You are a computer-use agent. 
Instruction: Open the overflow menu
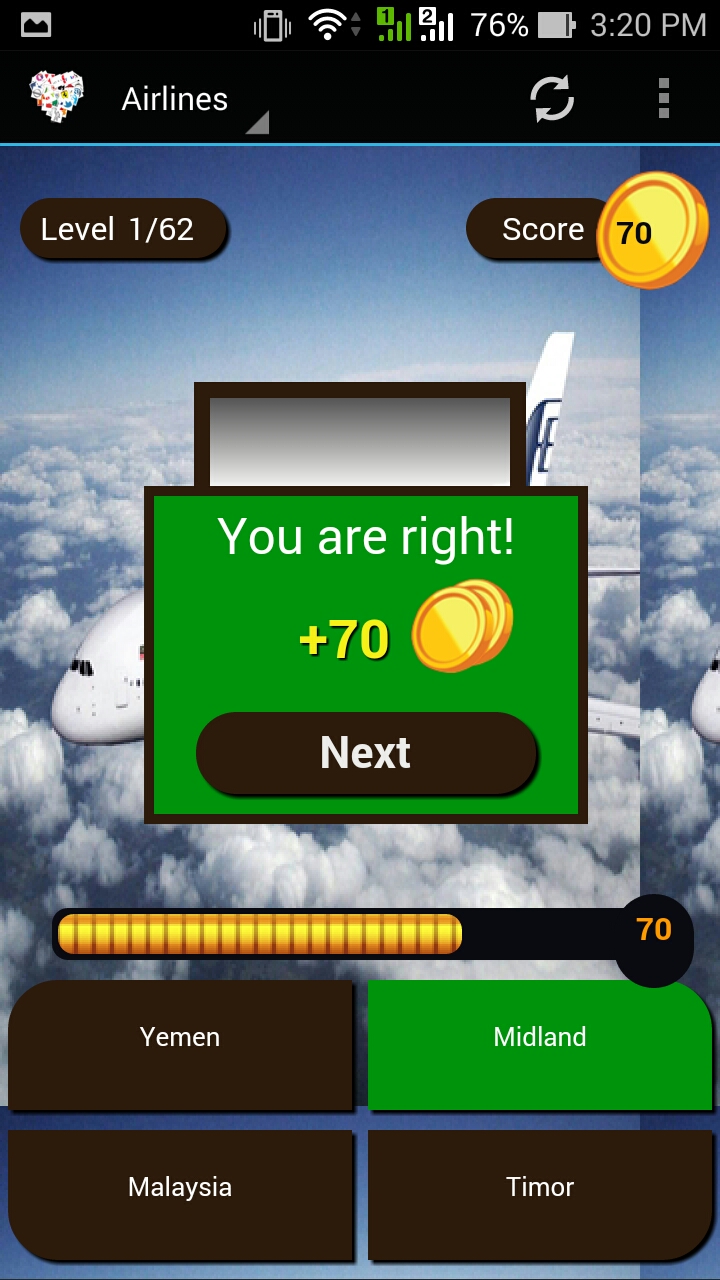(663, 99)
